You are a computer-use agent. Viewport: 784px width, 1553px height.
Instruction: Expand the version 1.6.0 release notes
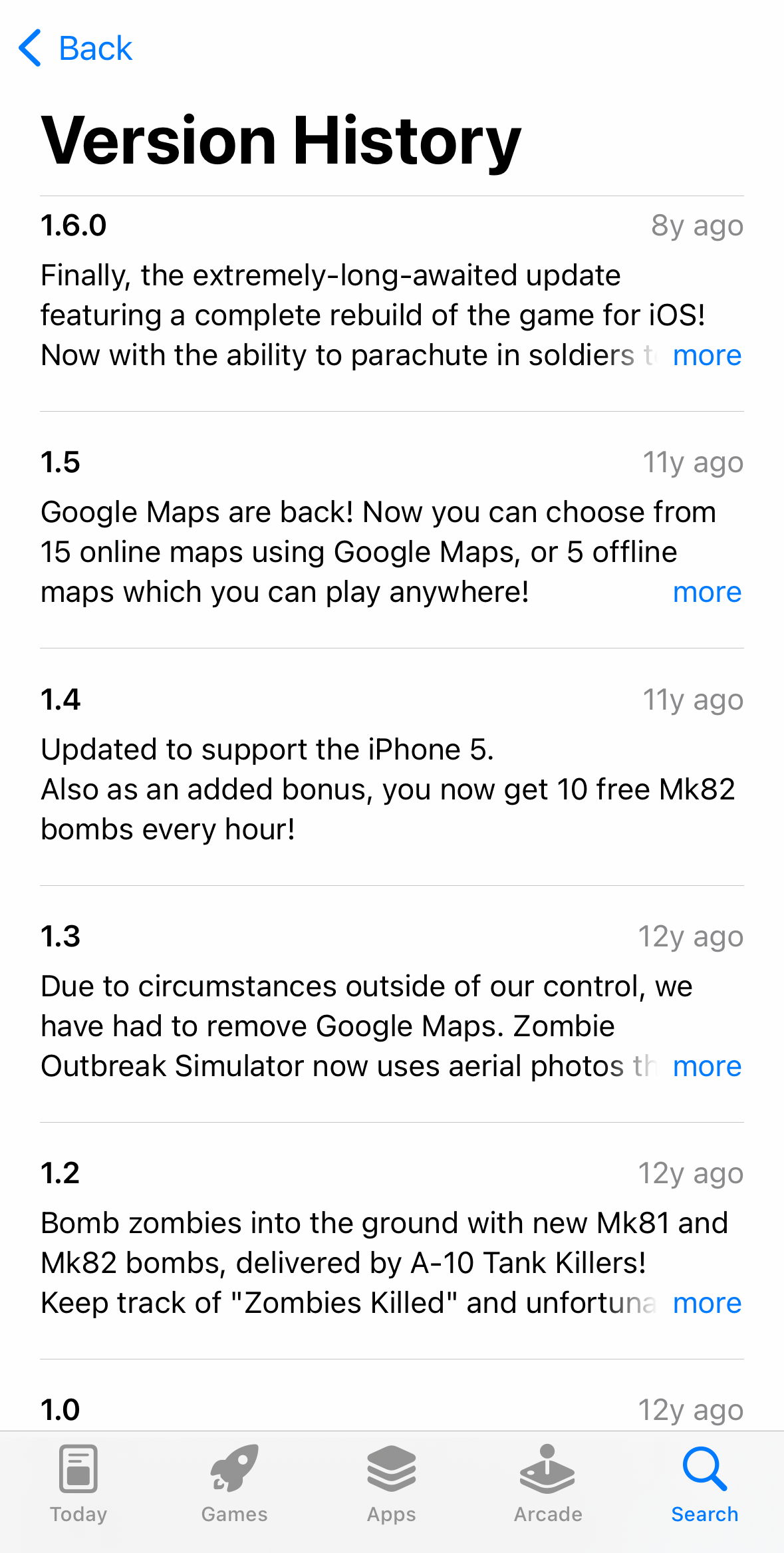click(706, 356)
